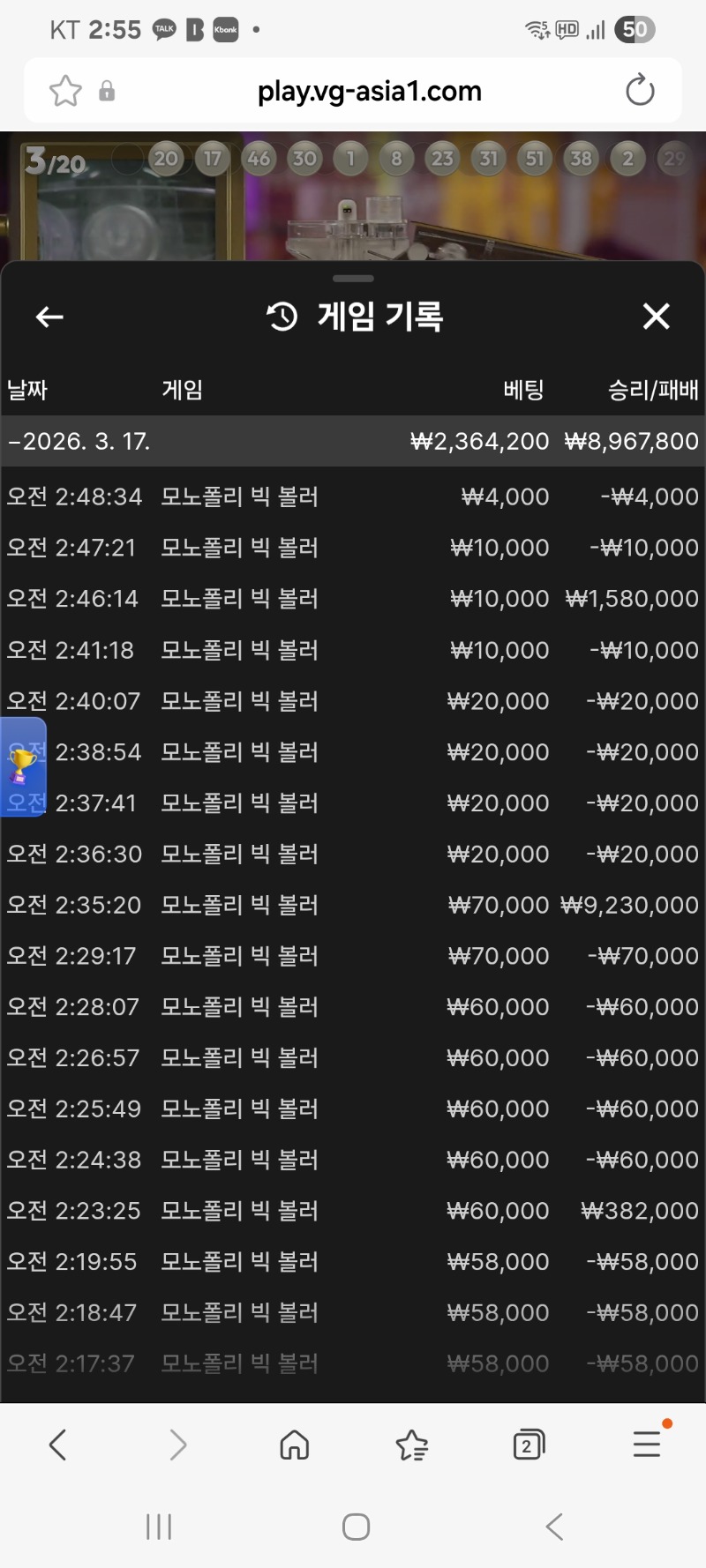Image resolution: width=706 pixels, height=1568 pixels.
Task: Open the 오전 2:46:14 game record
Action: pos(353,599)
